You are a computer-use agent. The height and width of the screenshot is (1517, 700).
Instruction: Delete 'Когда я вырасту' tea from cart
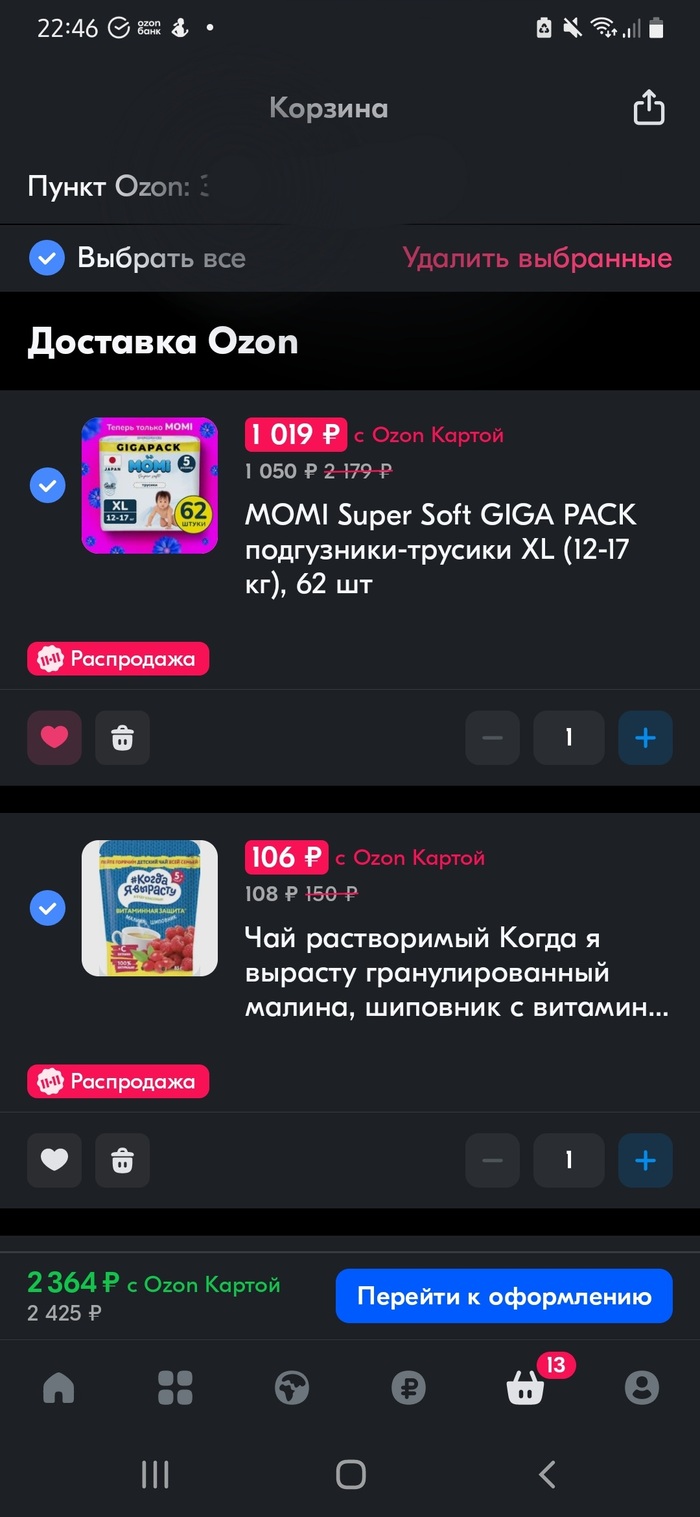click(122, 1160)
